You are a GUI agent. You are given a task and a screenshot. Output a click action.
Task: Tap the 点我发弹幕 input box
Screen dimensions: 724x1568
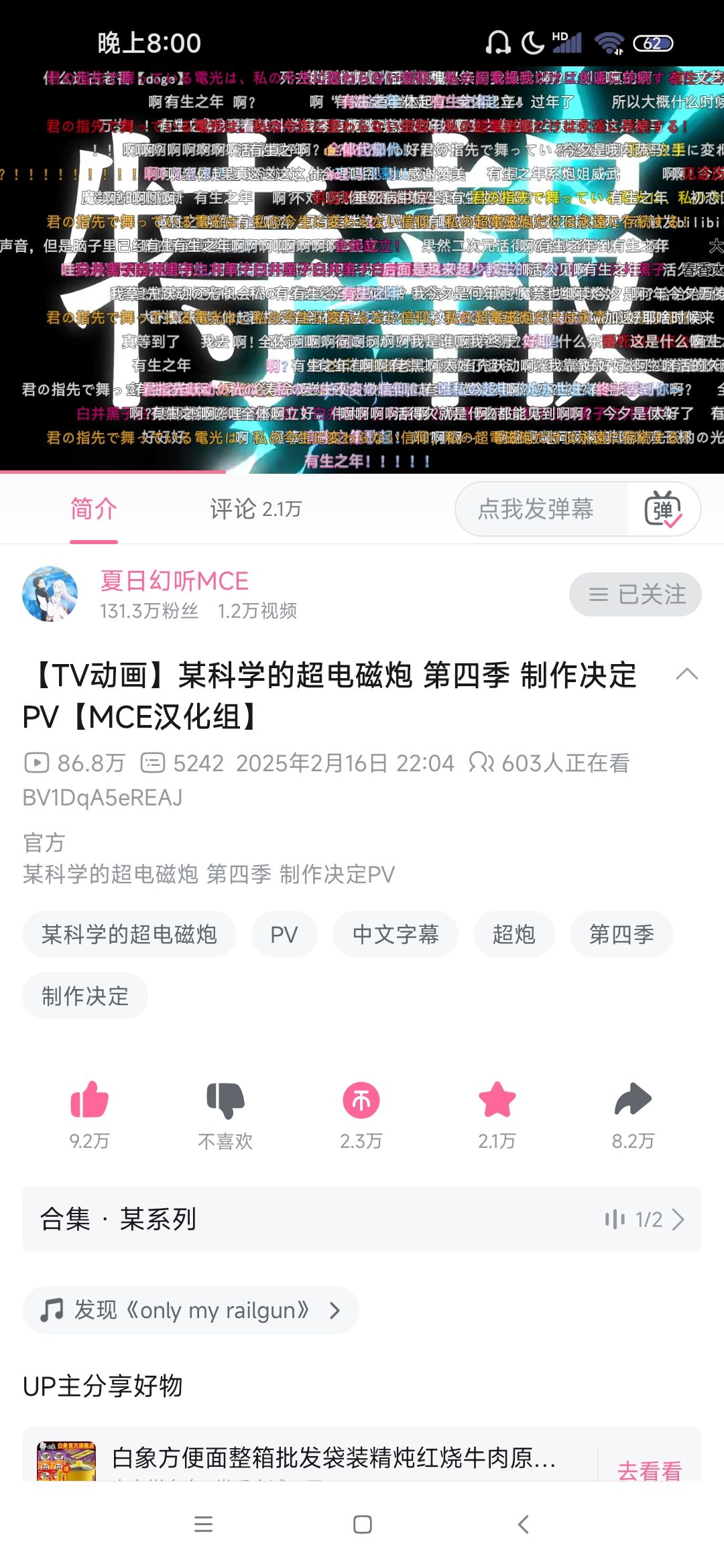pos(536,509)
